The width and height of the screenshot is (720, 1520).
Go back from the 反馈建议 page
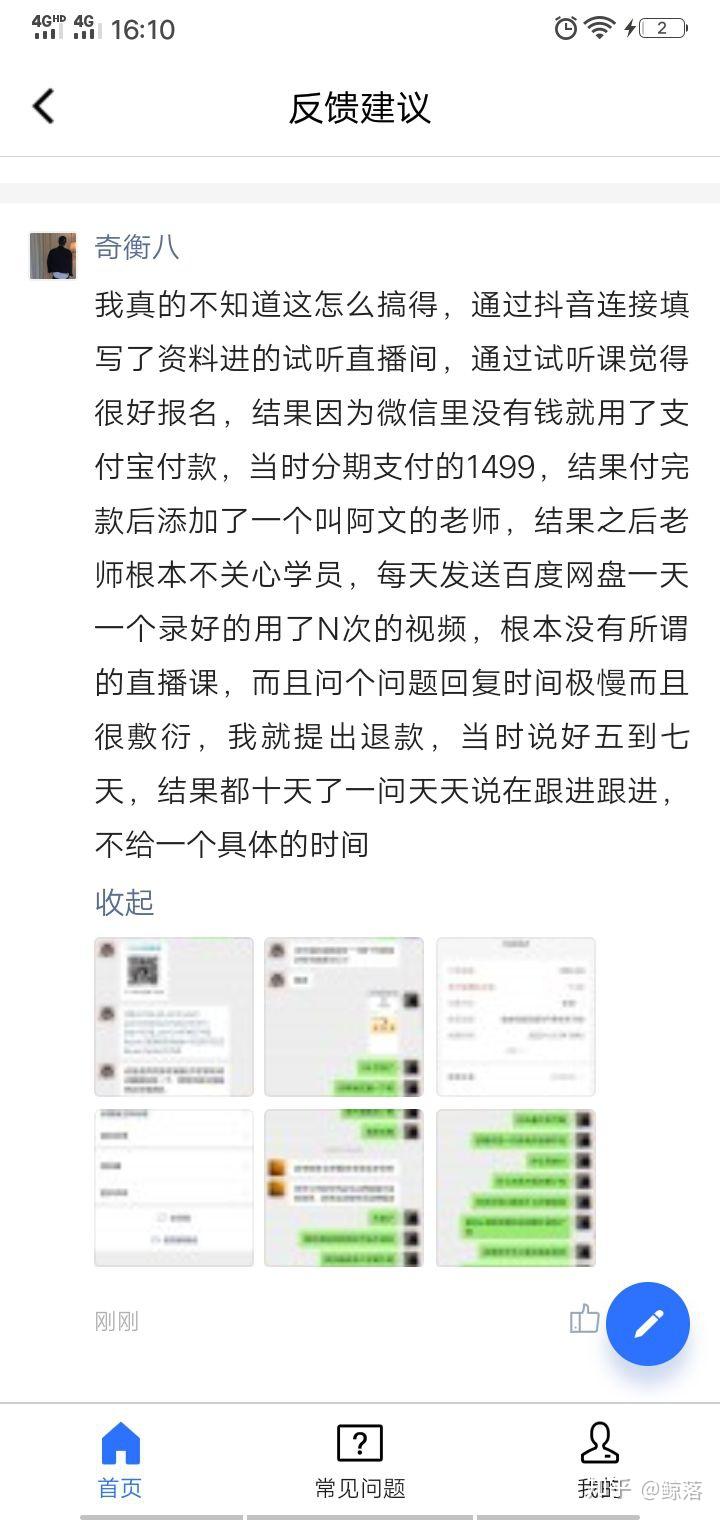tap(44, 106)
